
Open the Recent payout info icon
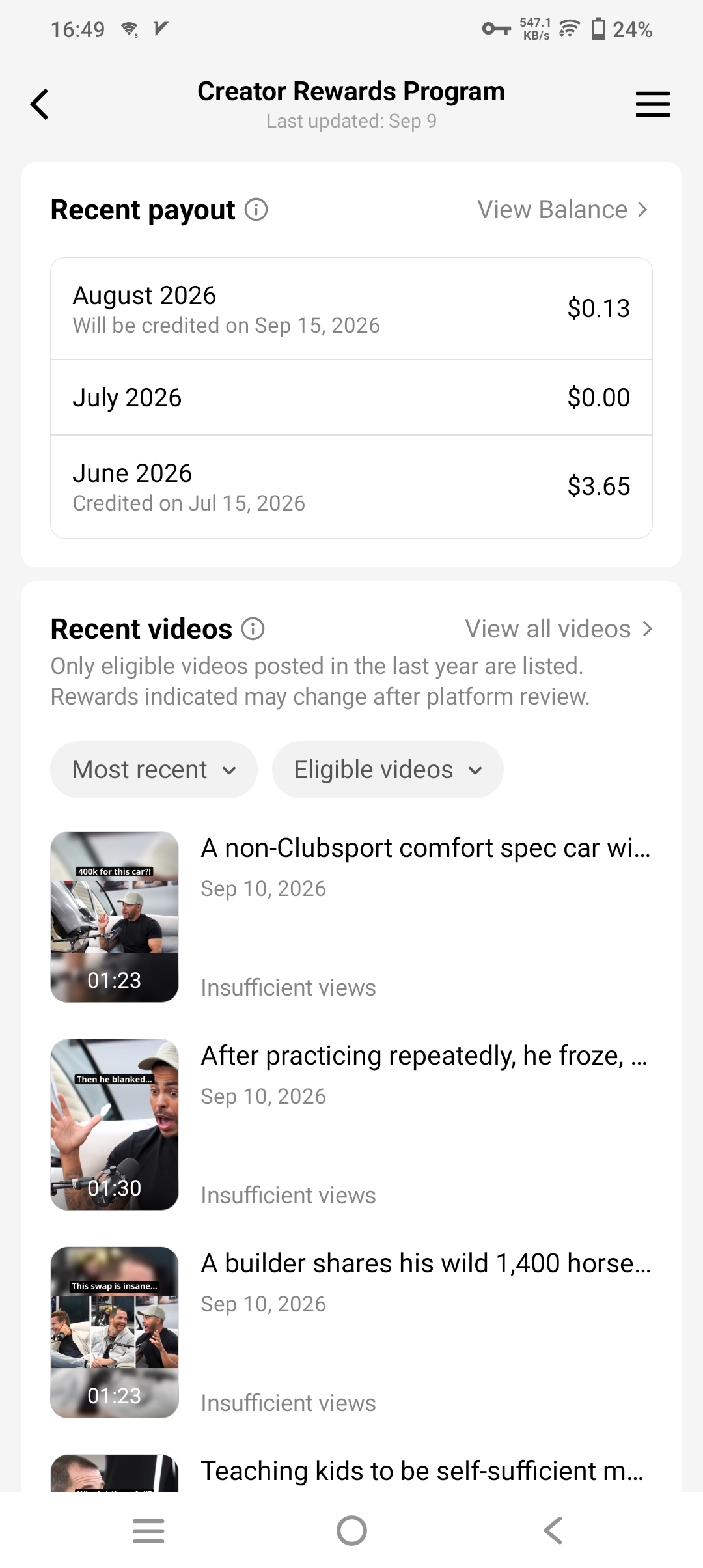click(256, 210)
